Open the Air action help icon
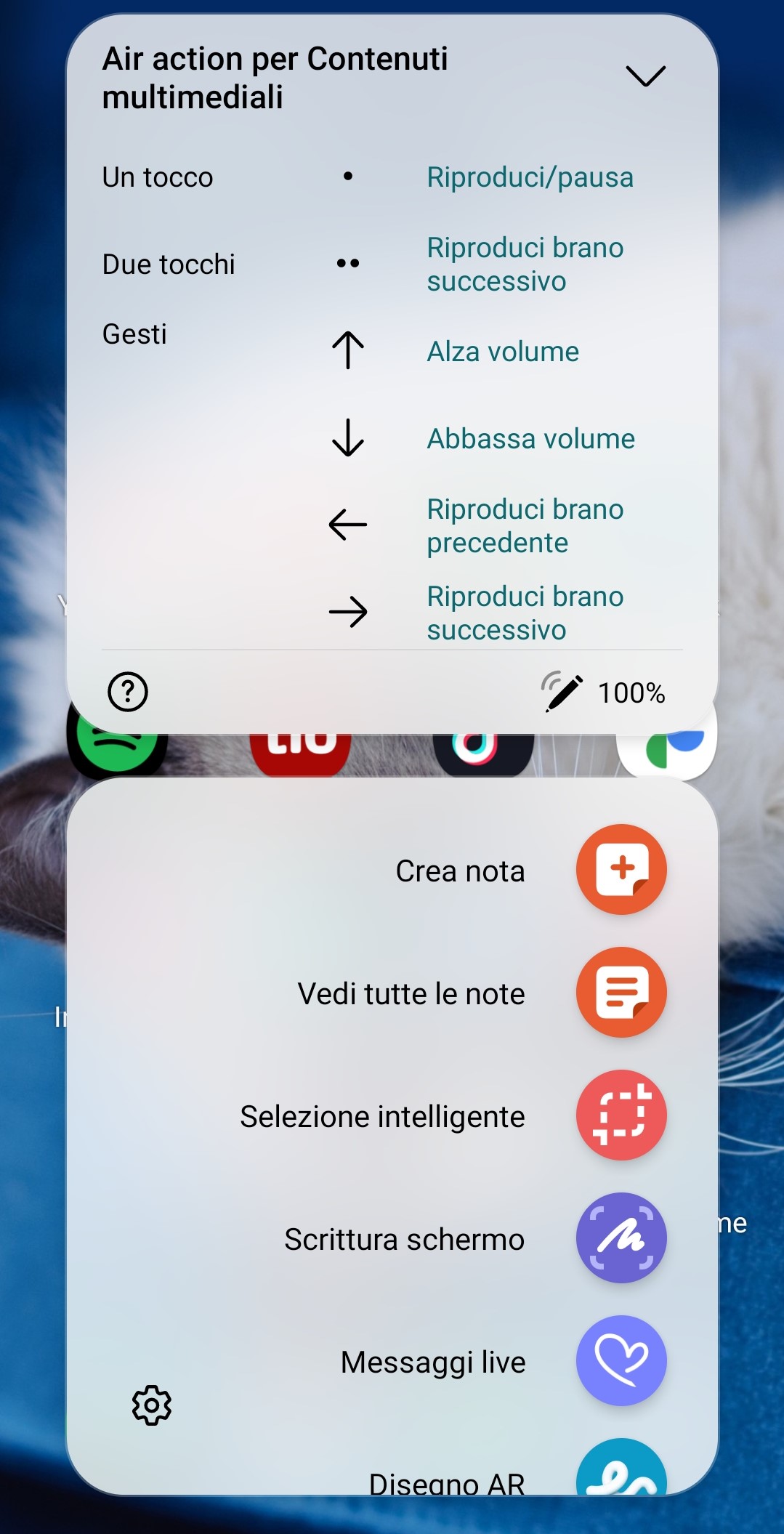This screenshot has height=1534, width=784. point(128,692)
